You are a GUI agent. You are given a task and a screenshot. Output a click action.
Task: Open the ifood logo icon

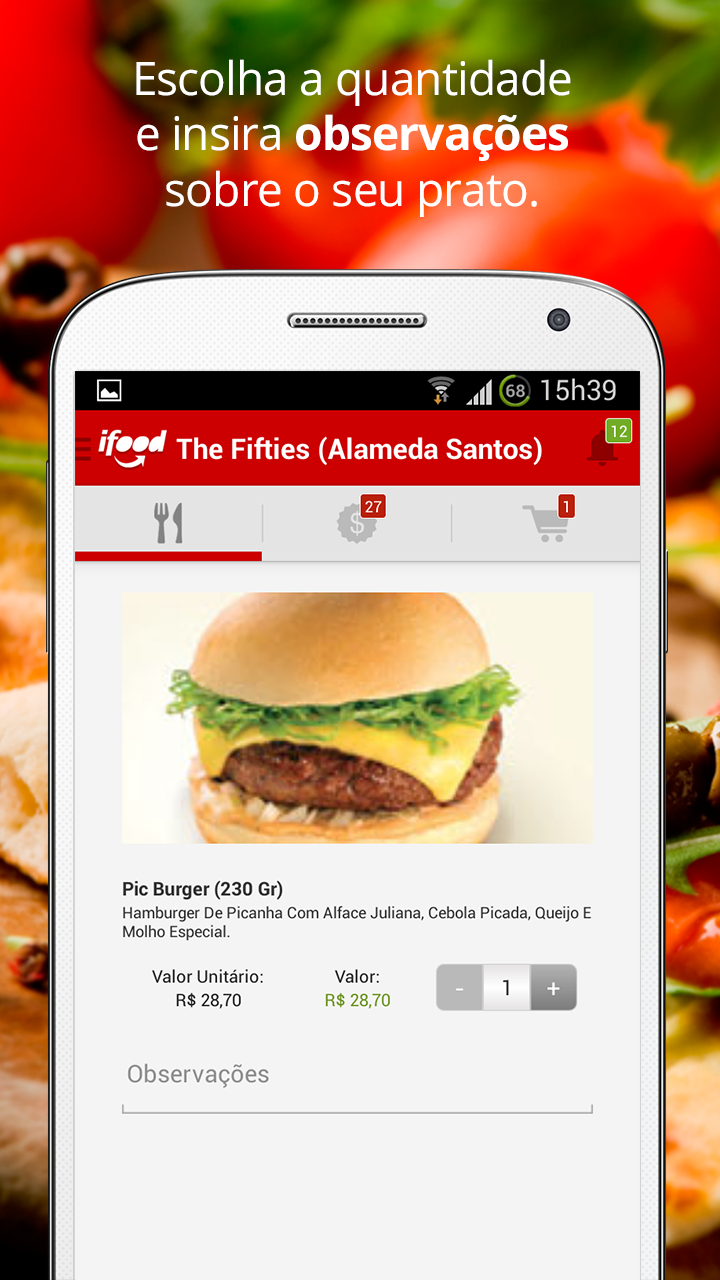click(133, 448)
